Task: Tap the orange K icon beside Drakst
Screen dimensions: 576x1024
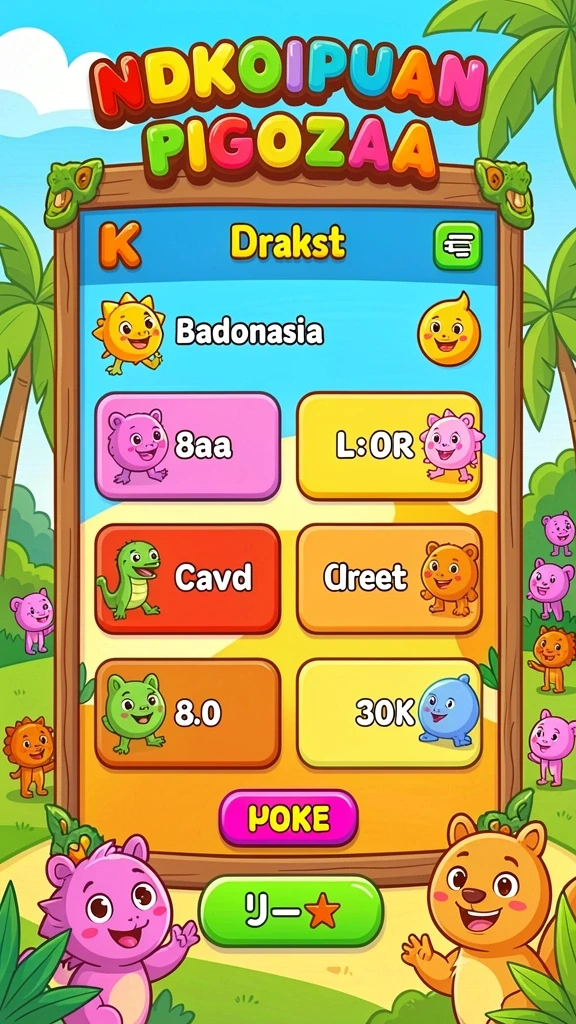Action: point(120,245)
